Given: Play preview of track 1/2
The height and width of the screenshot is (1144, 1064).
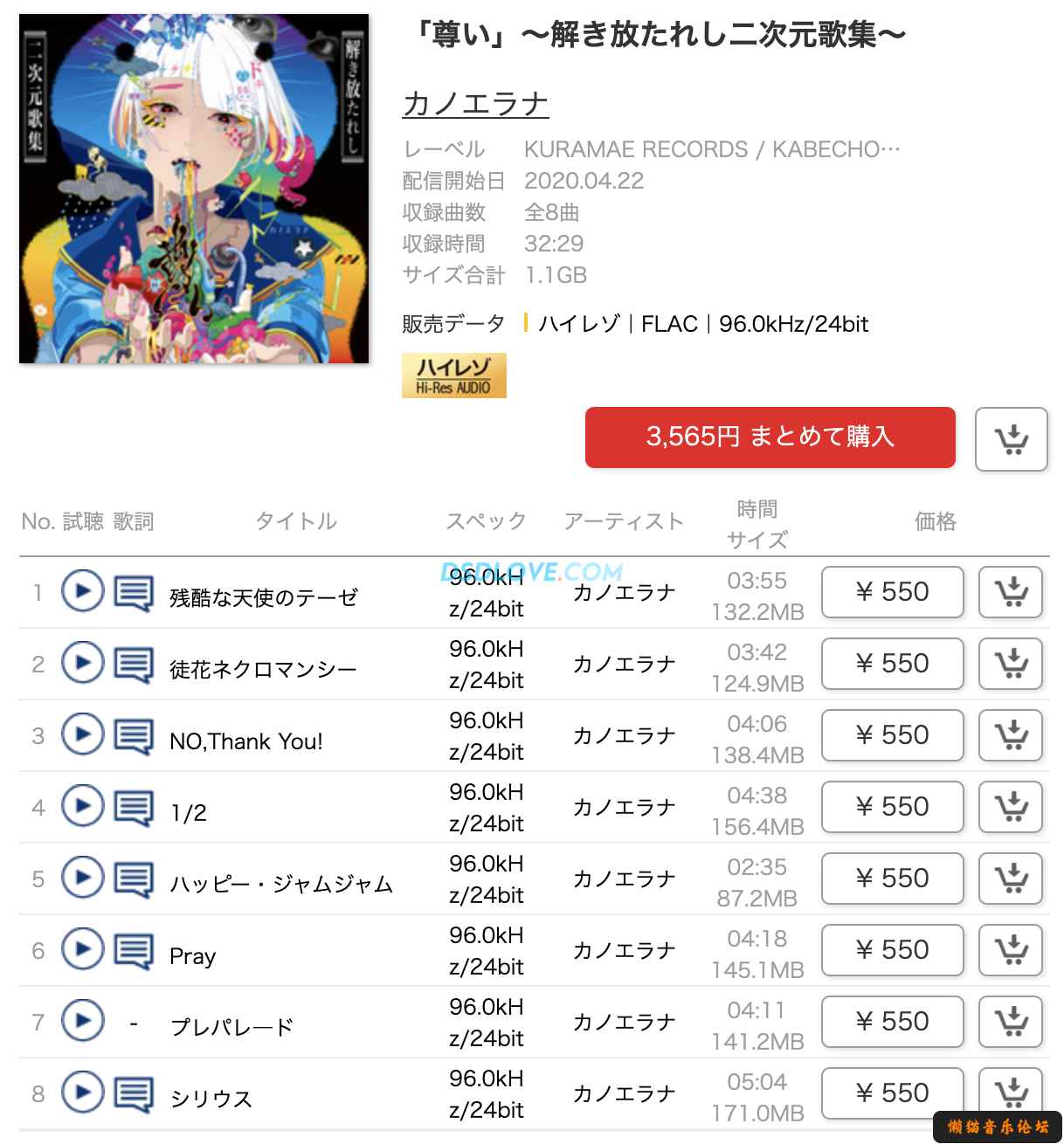Looking at the screenshot, I should coord(83,806).
